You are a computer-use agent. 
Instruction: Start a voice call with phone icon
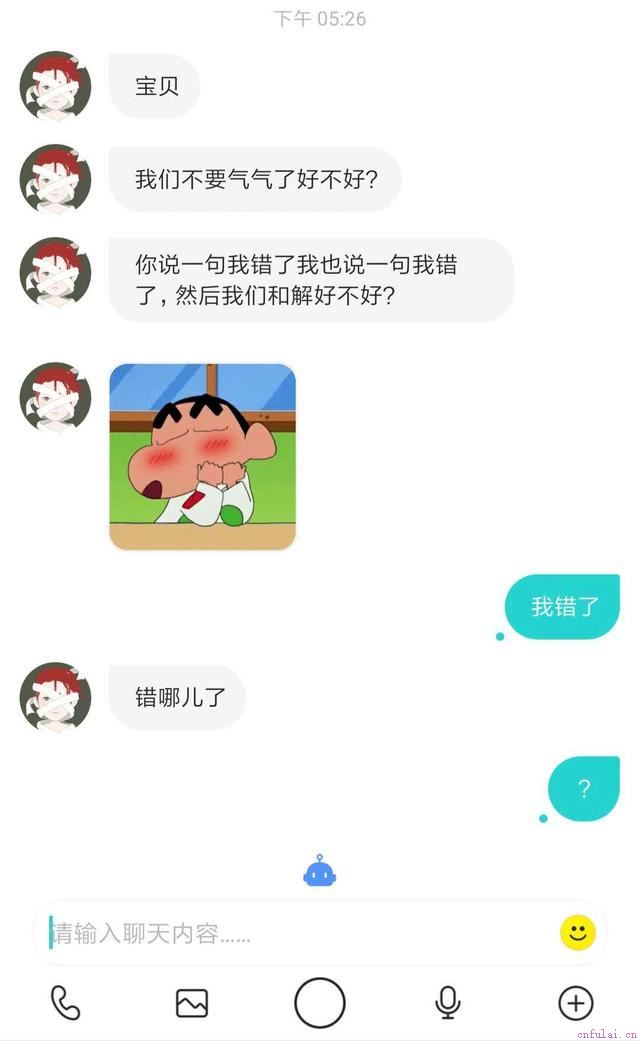[65, 1002]
